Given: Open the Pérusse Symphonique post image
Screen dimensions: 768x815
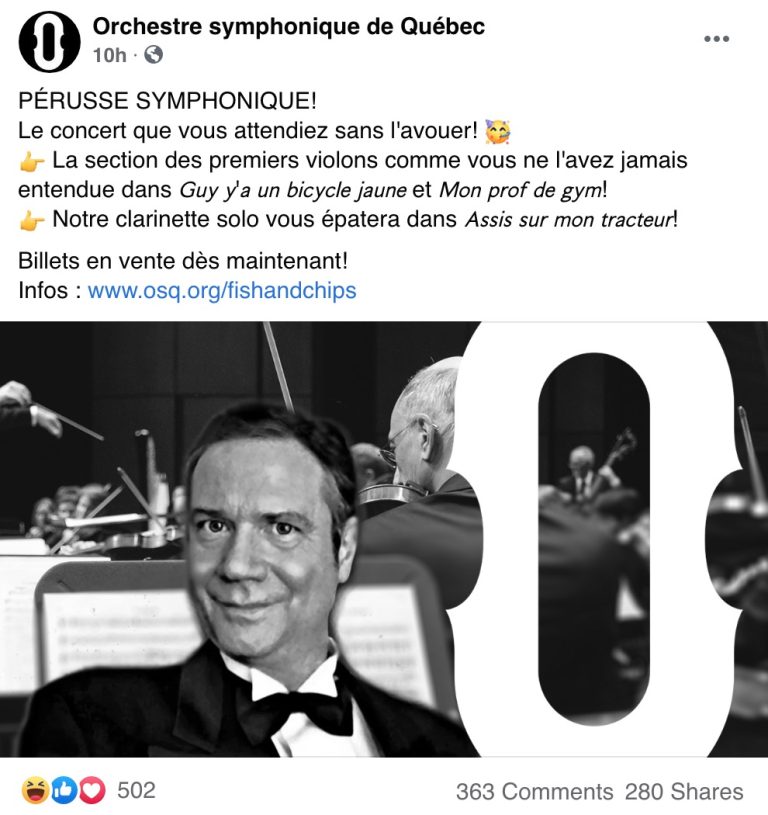Looking at the screenshot, I should point(384,540).
